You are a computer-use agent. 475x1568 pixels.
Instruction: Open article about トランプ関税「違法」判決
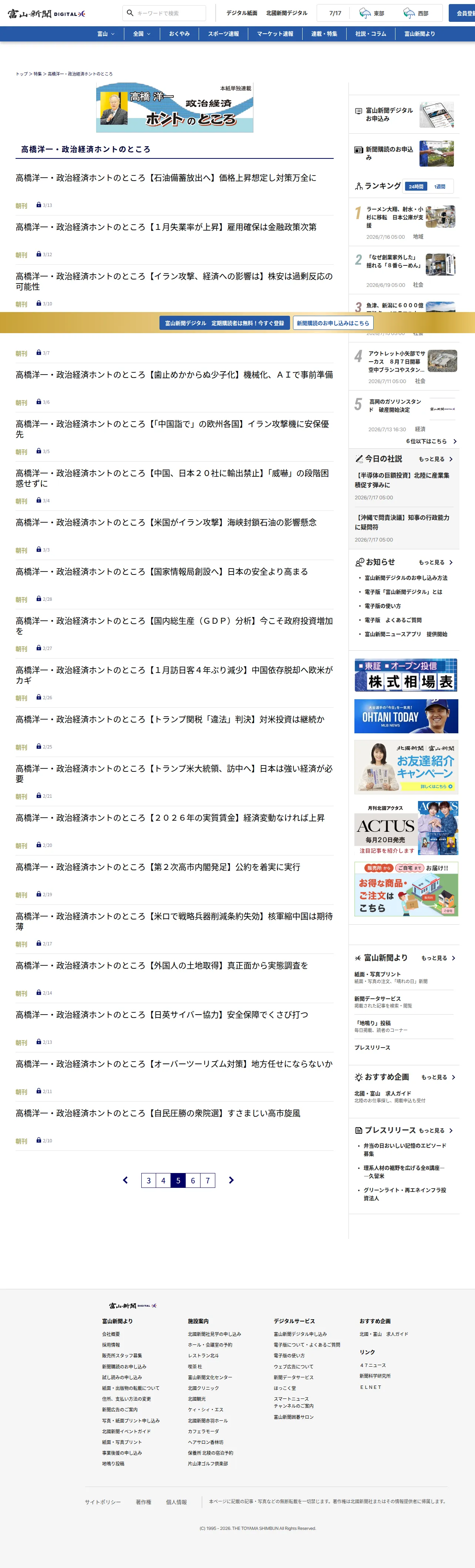click(x=170, y=720)
